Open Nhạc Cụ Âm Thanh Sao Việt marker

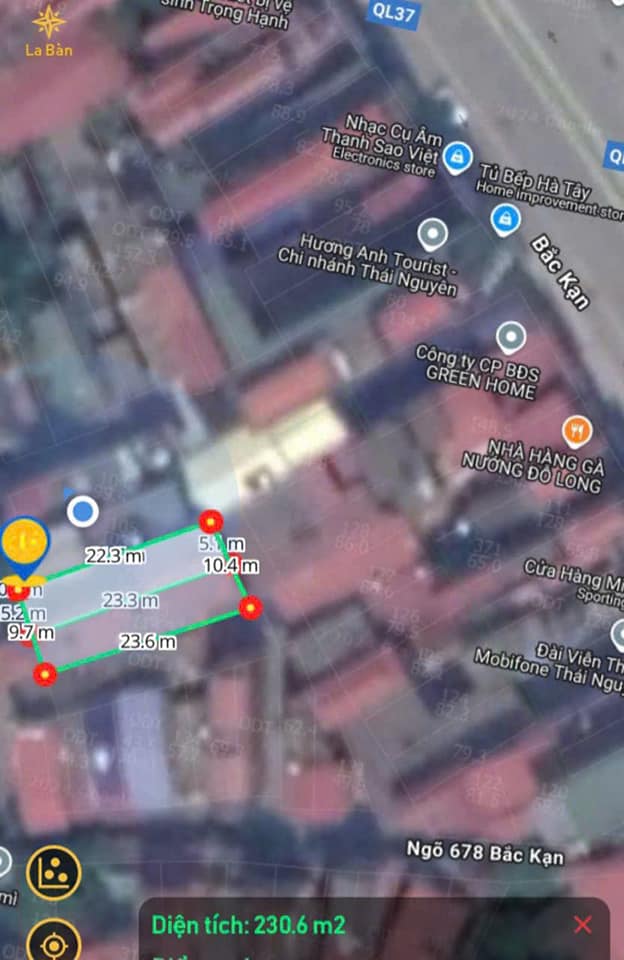(x=457, y=156)
